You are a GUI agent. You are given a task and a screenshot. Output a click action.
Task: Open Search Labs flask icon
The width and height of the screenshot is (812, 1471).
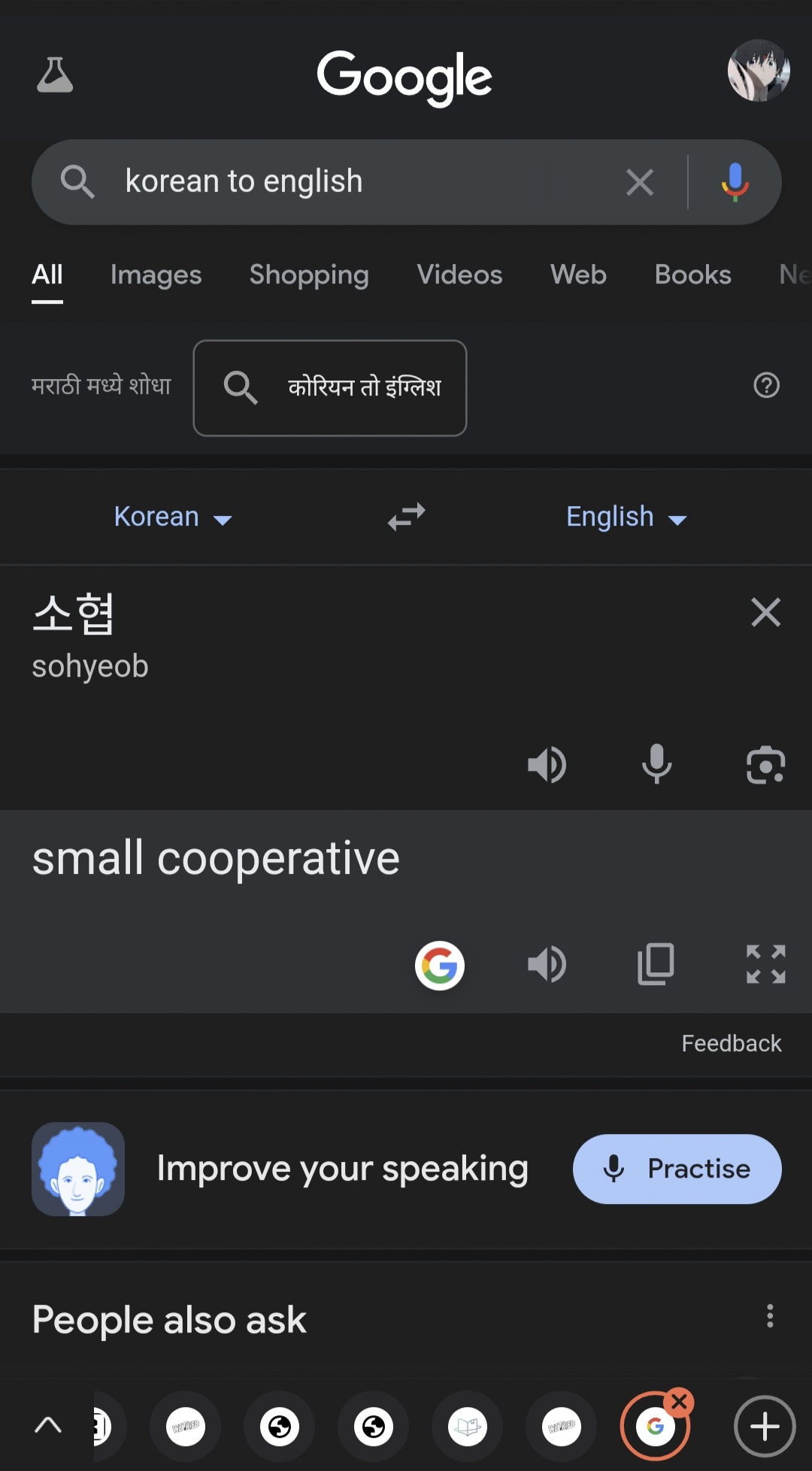pyautogui.click(x=55, y=75)
